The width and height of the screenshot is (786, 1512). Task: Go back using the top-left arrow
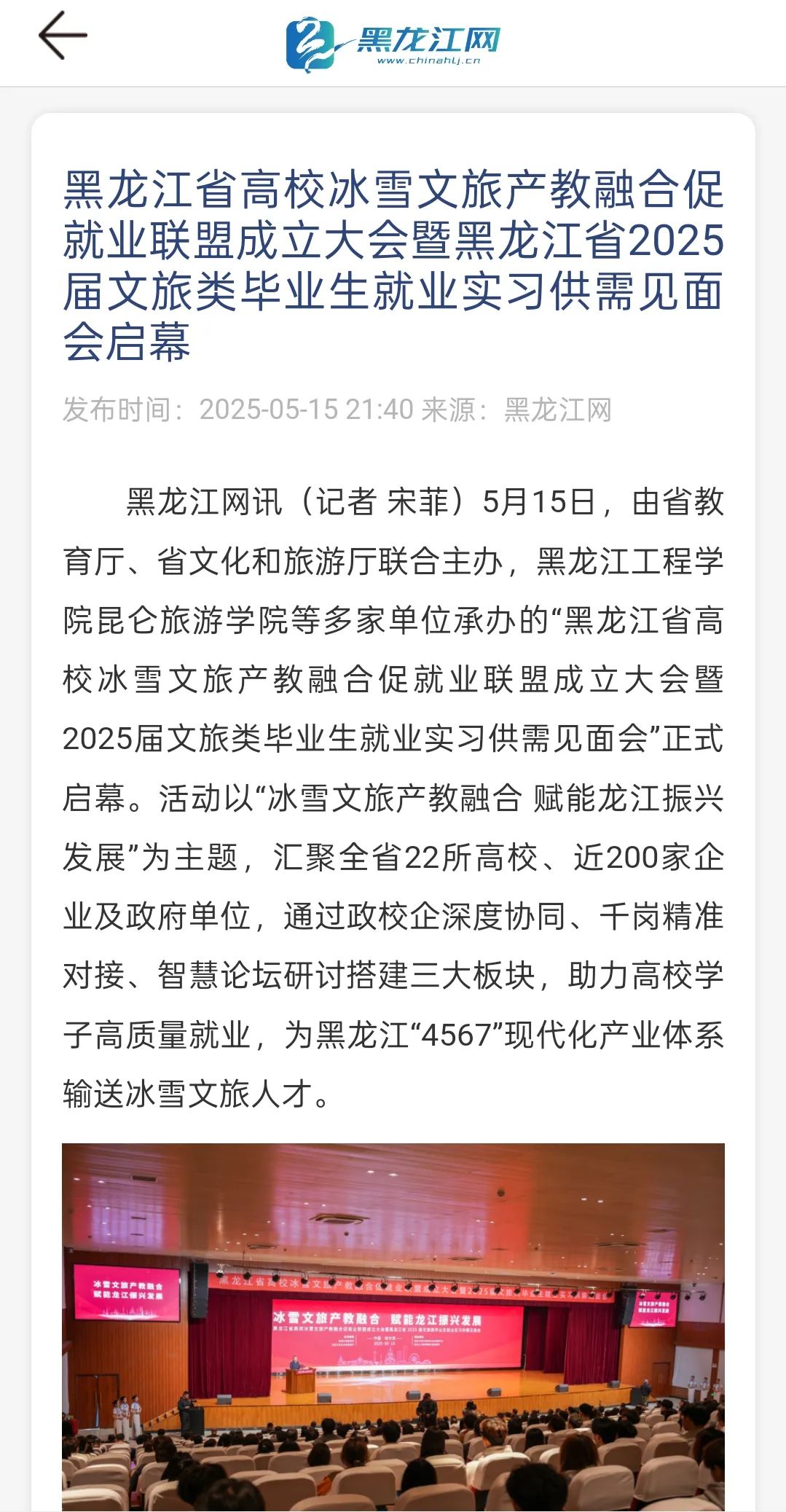coord(63,36)
